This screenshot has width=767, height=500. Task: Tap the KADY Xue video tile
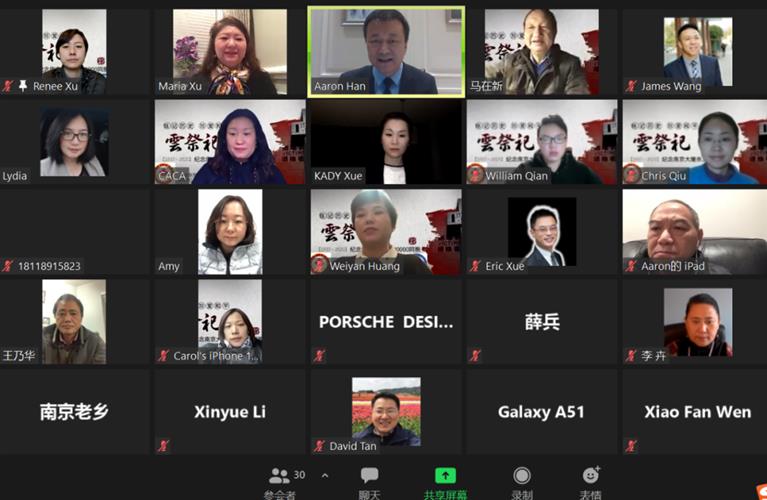point(385,141)
